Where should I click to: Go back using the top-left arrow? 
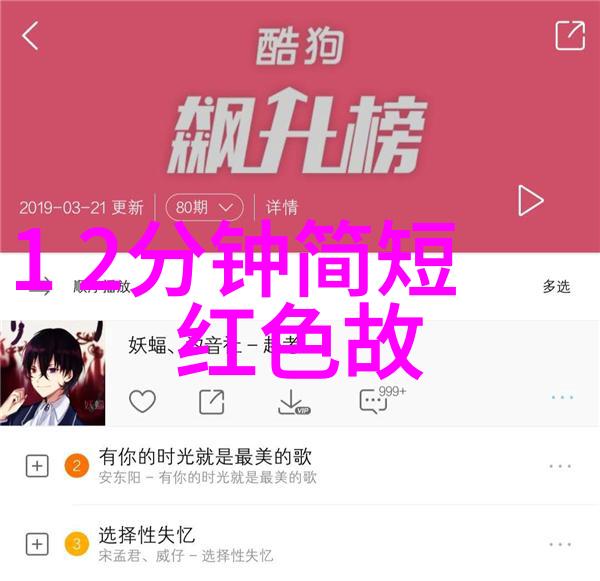click(x=30, y=36)
